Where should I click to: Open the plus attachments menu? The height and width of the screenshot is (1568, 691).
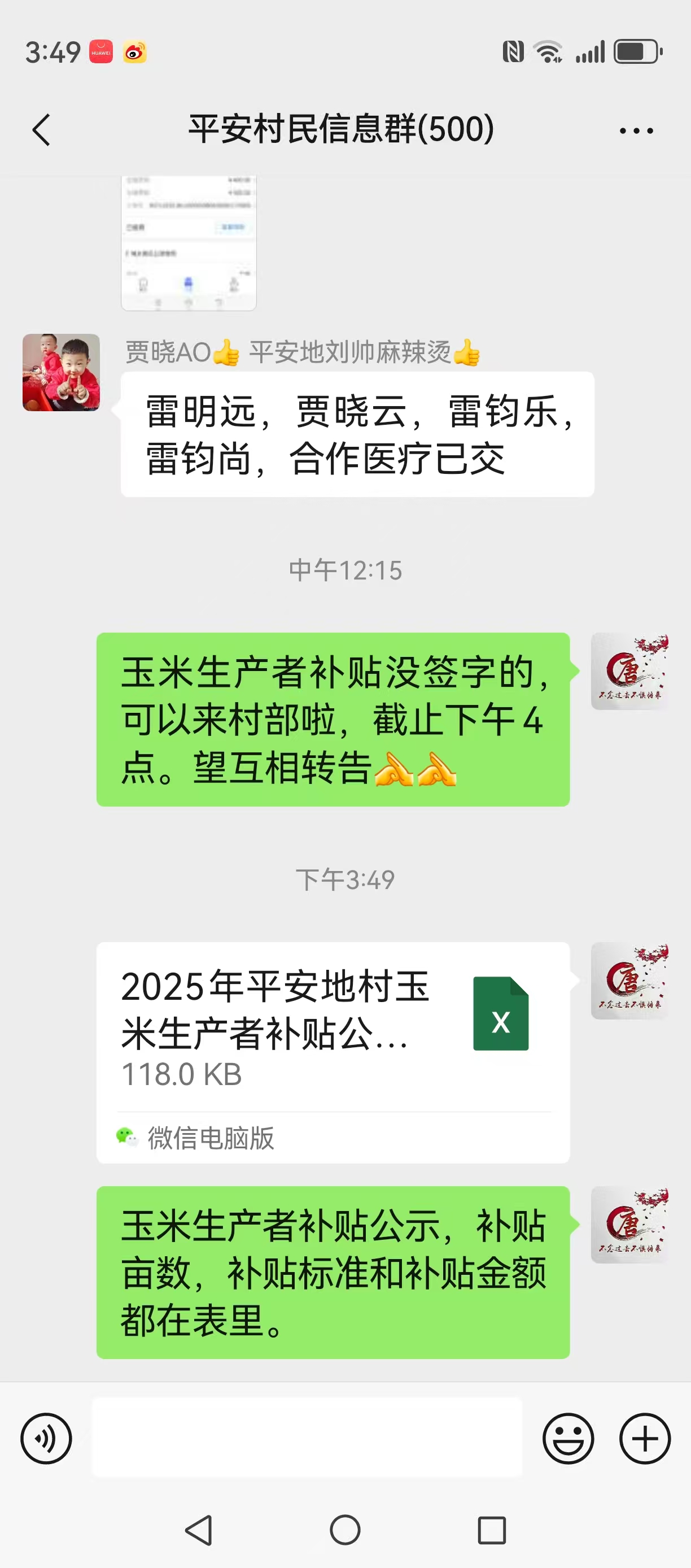(645, 1438)
